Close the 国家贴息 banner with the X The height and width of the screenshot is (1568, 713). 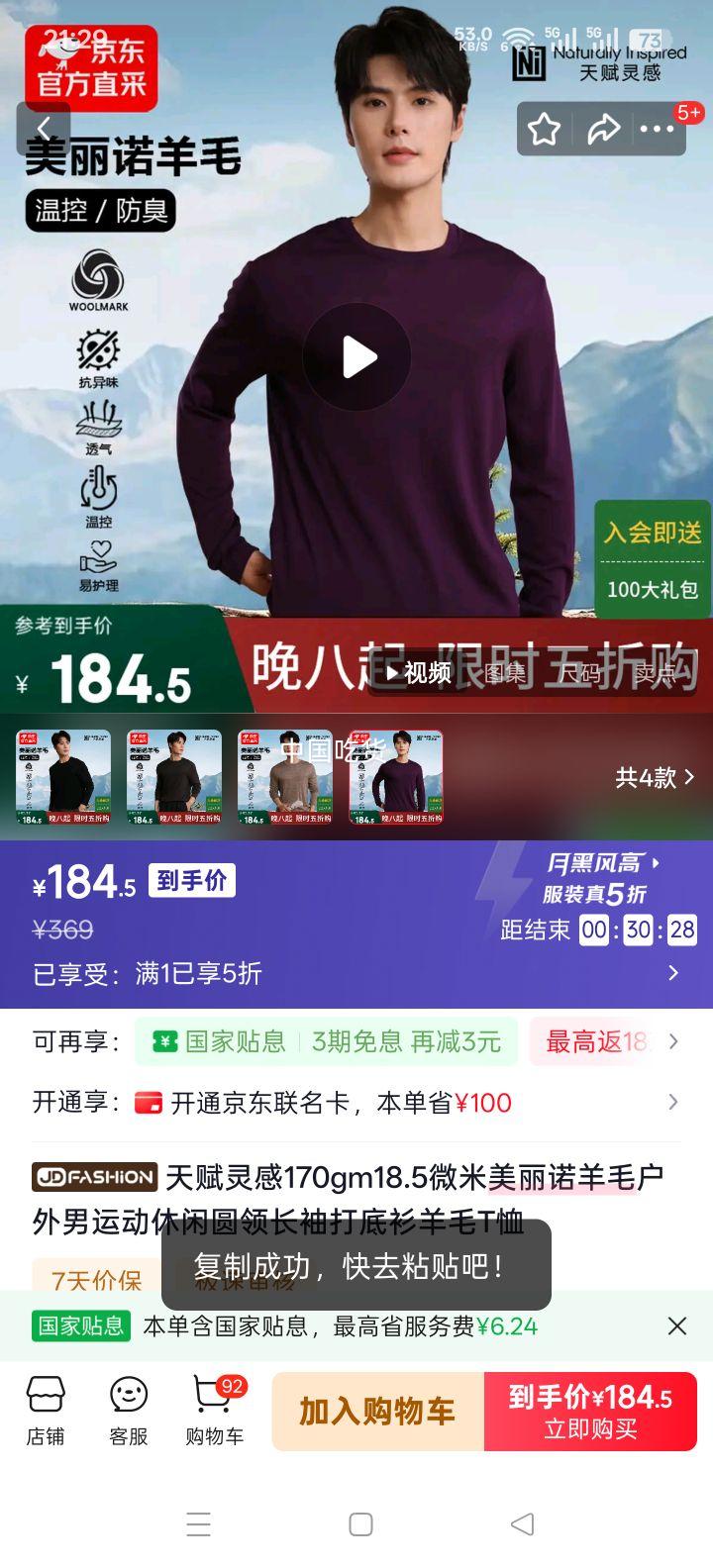(677, 1325)
